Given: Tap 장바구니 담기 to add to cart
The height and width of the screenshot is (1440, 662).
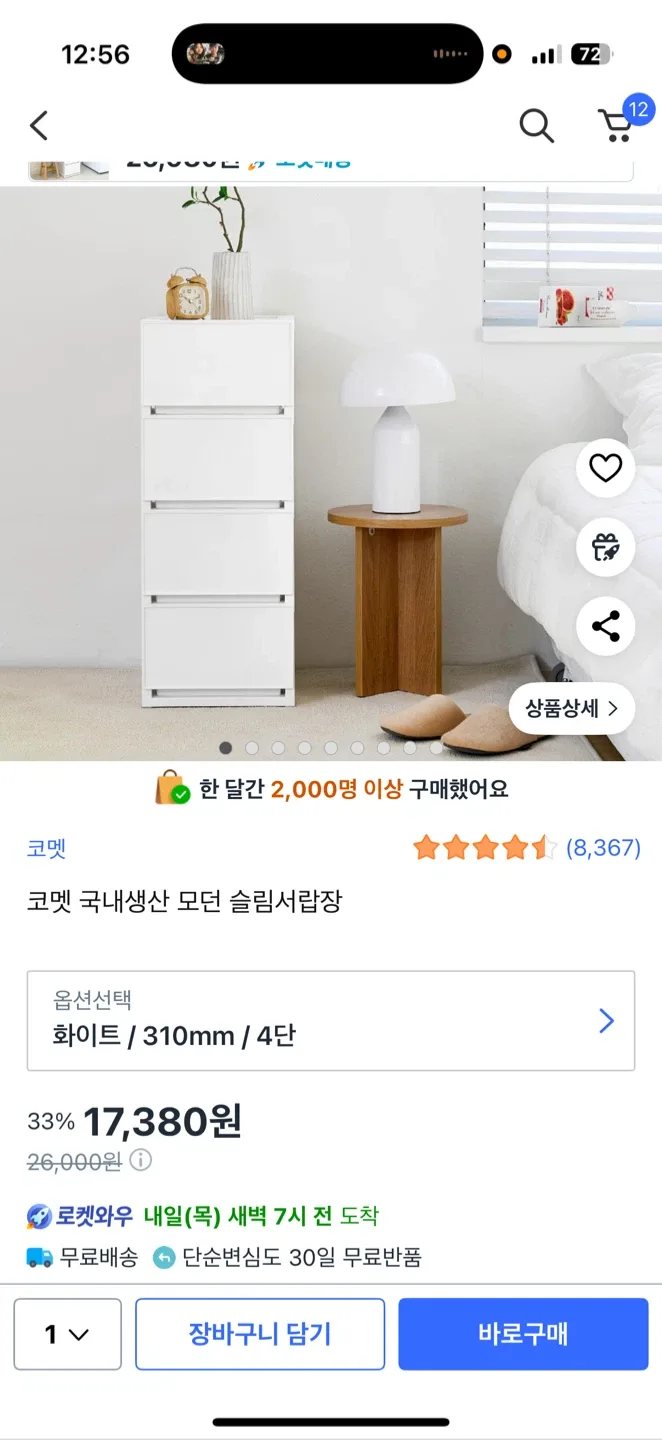Looking at the screenshot, I should point(260,1334).
